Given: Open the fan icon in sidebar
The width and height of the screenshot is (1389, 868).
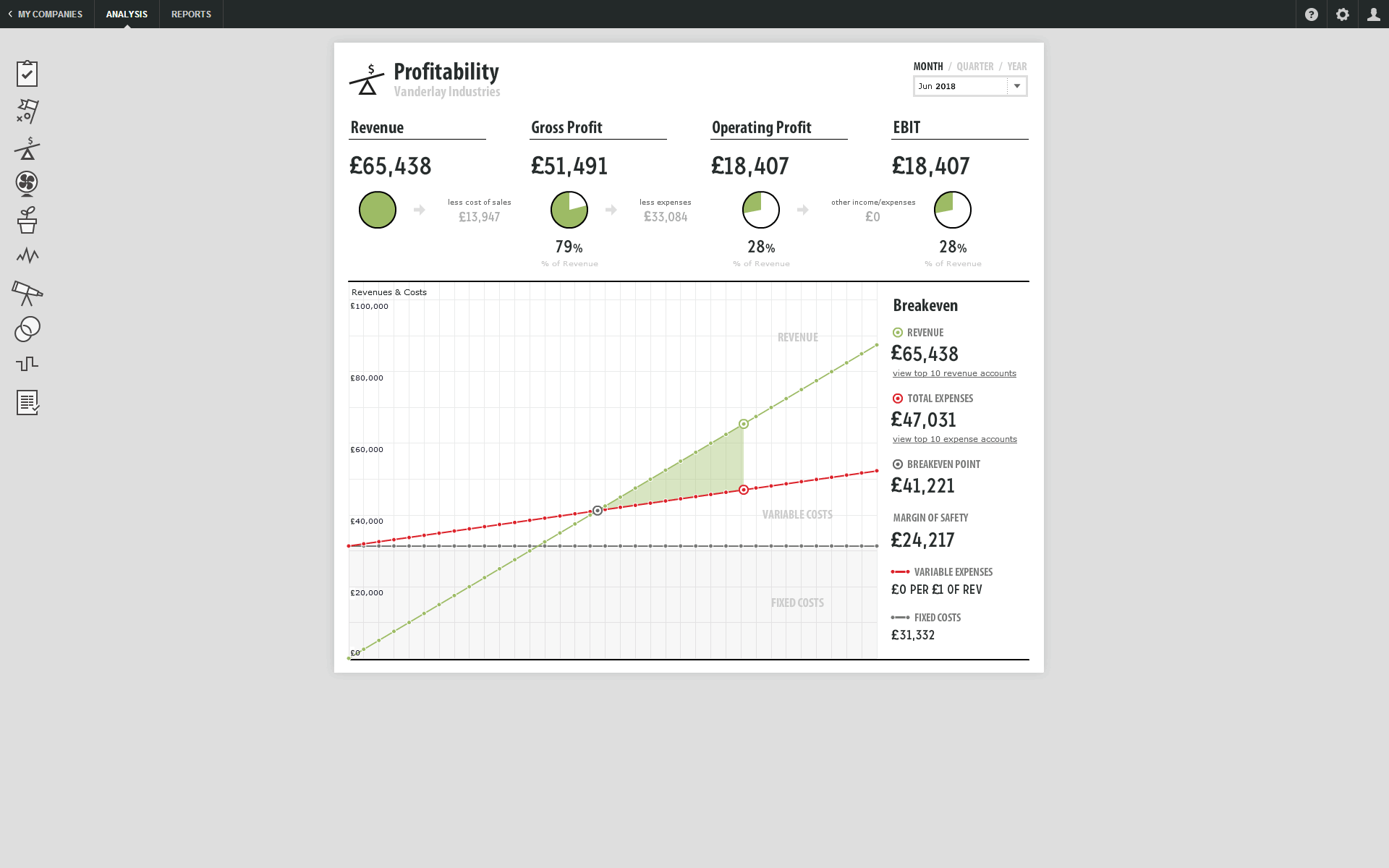Looking at the screenshot, I should pos(27,183).
